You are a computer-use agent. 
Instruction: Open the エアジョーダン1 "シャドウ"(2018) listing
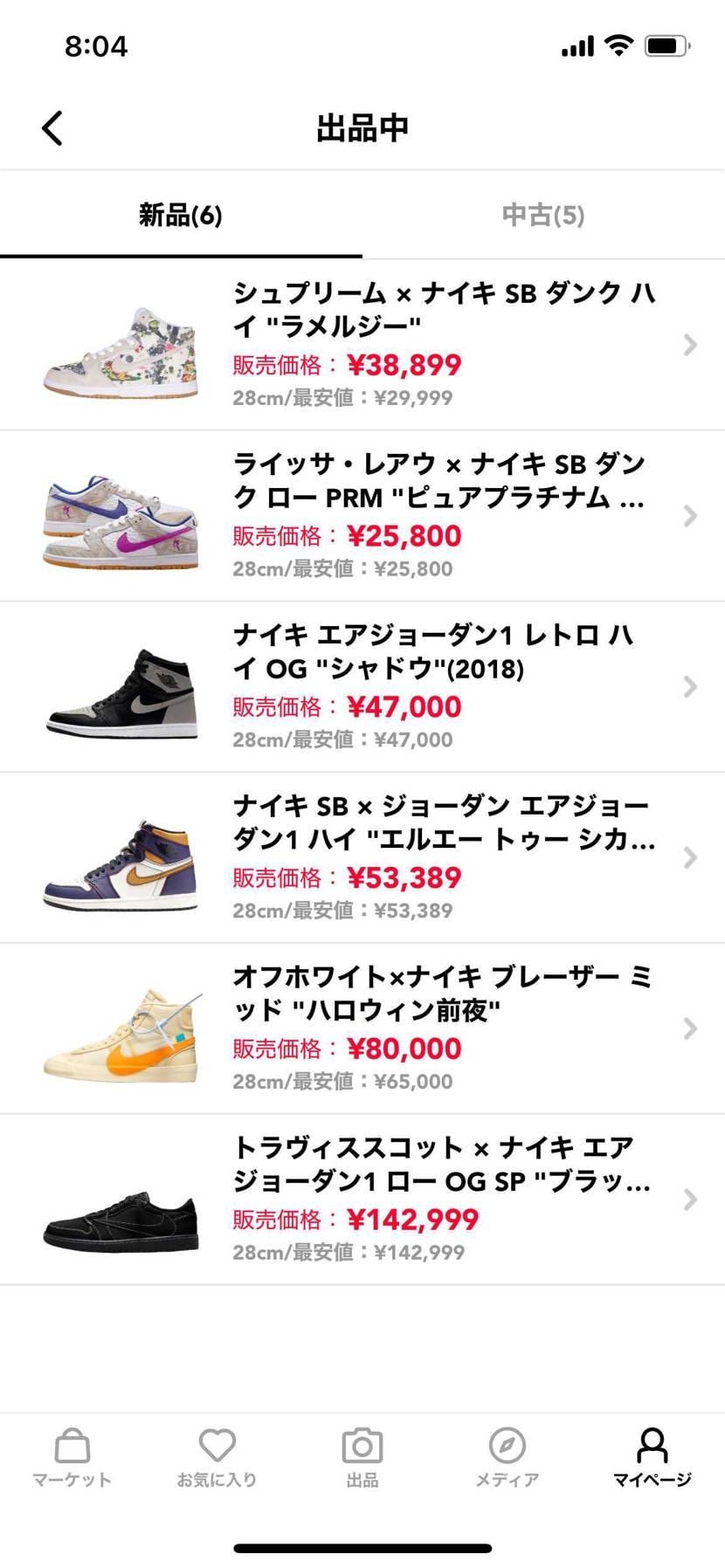click(x=362, y=687)
